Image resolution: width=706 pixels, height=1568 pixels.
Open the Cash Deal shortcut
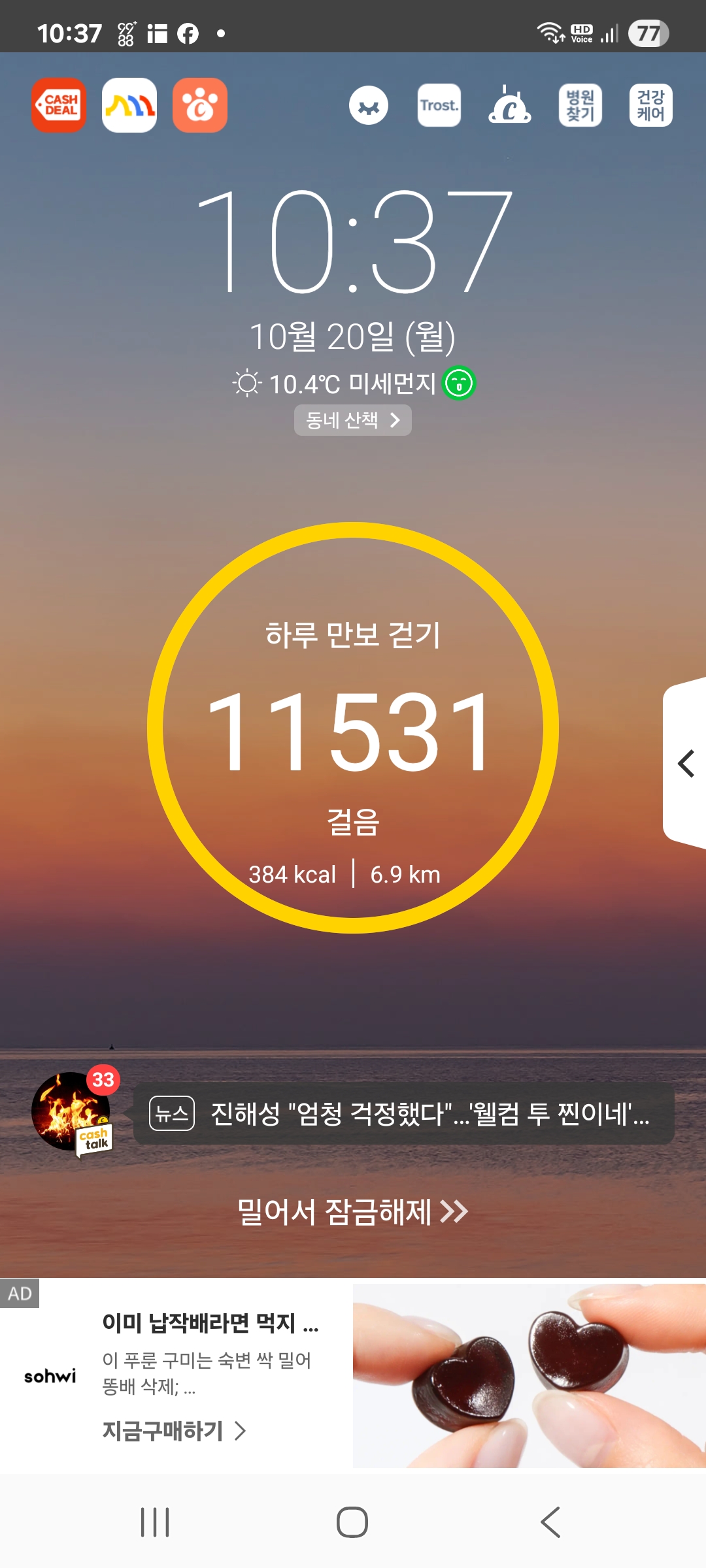(59, 105)
